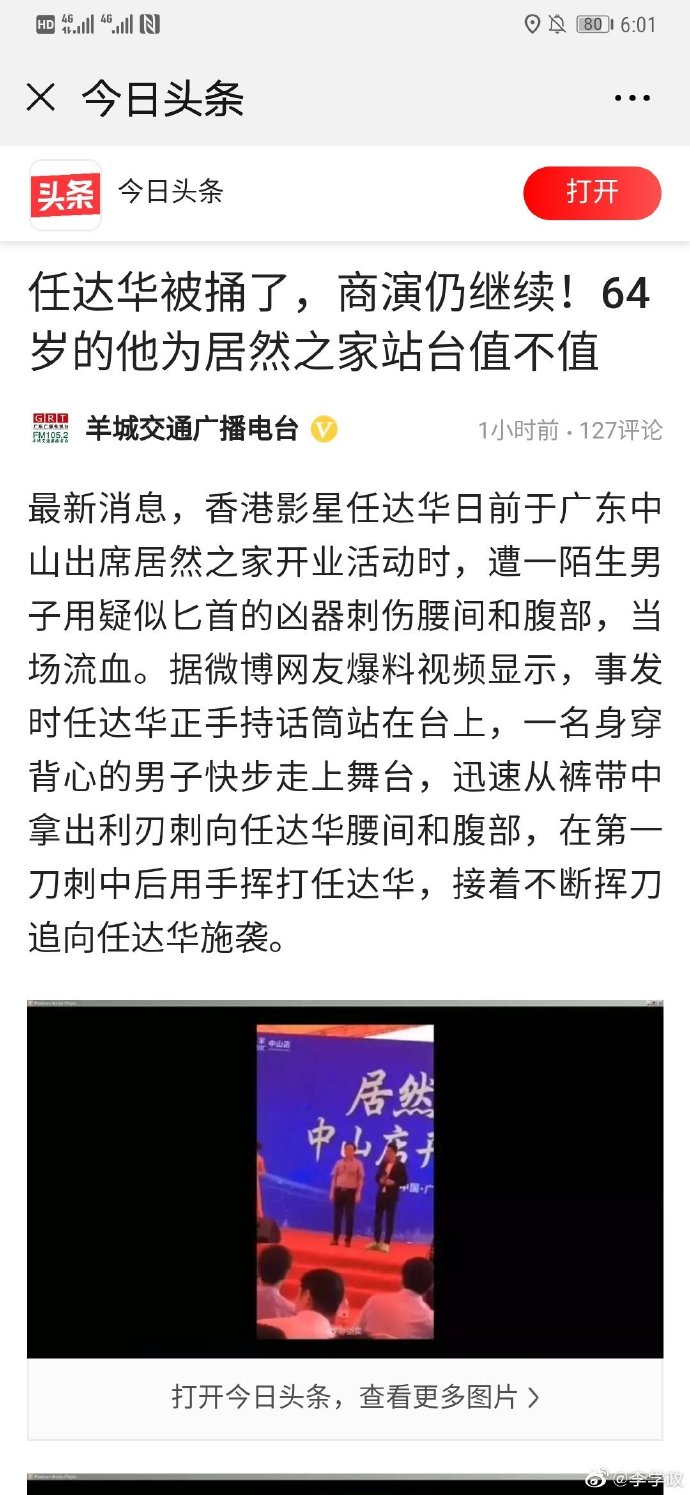Open the three-dot overflow menu
Screen dimensions: 690x1495
point(632,98)
